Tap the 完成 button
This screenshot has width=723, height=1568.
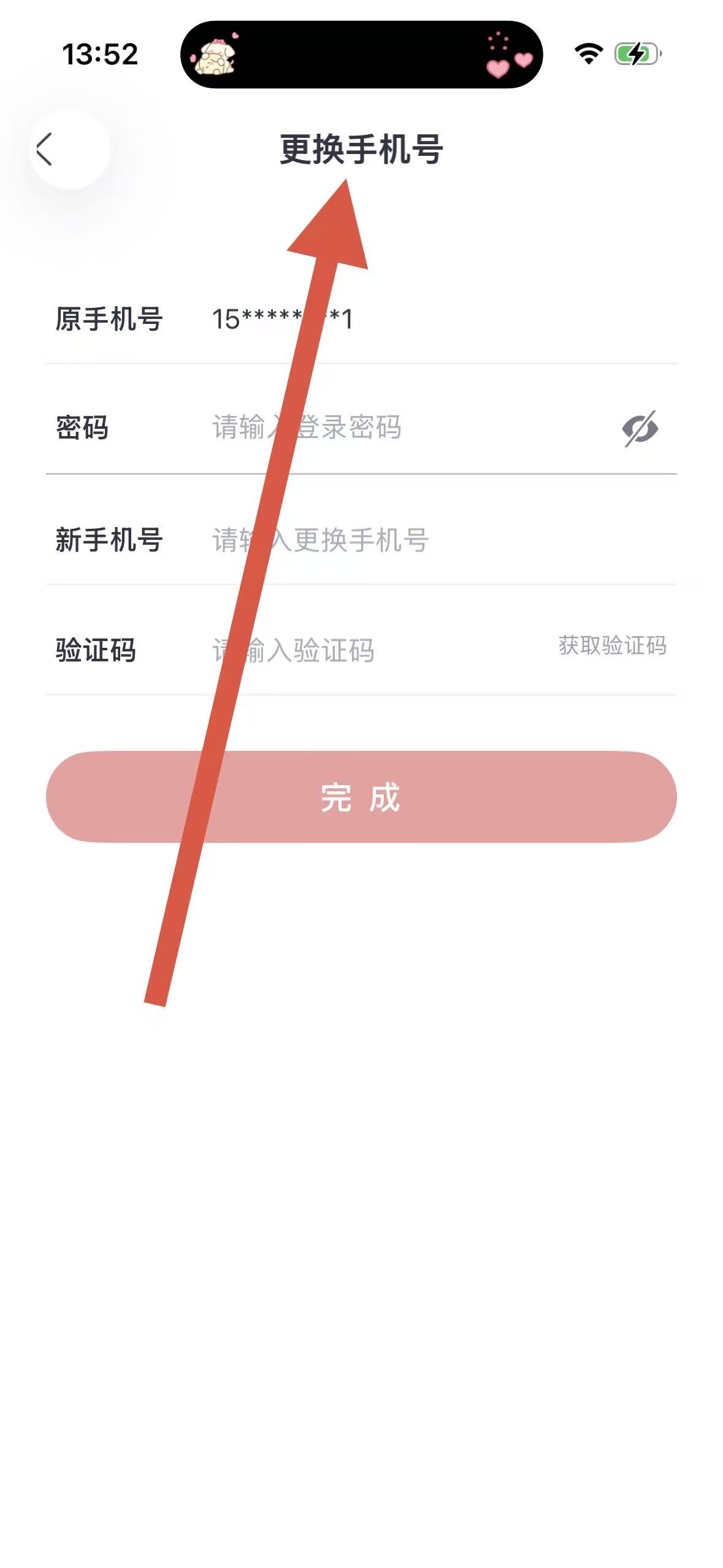coord(361,797)
